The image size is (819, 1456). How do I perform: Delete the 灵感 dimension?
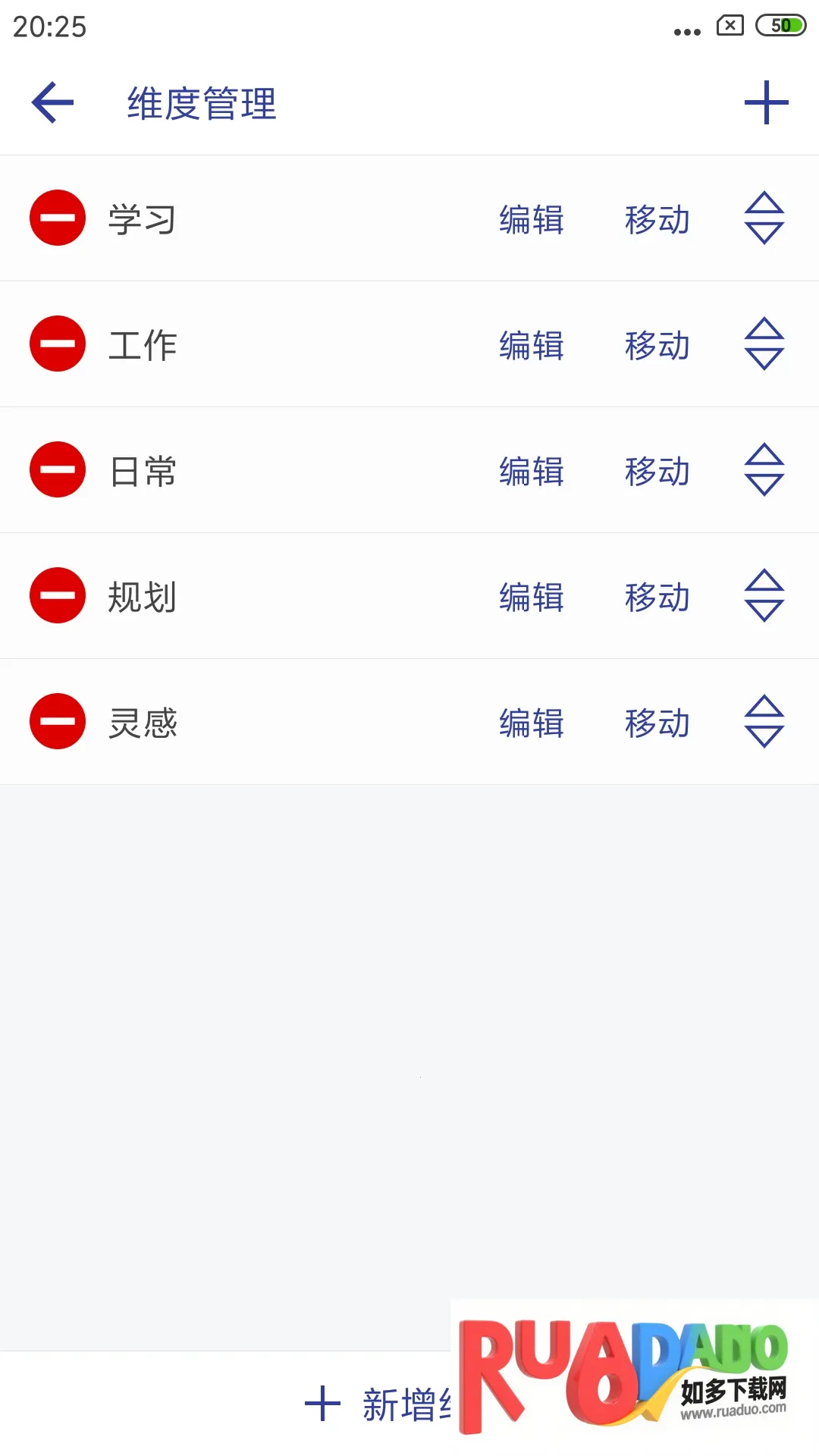pos(58,721)
